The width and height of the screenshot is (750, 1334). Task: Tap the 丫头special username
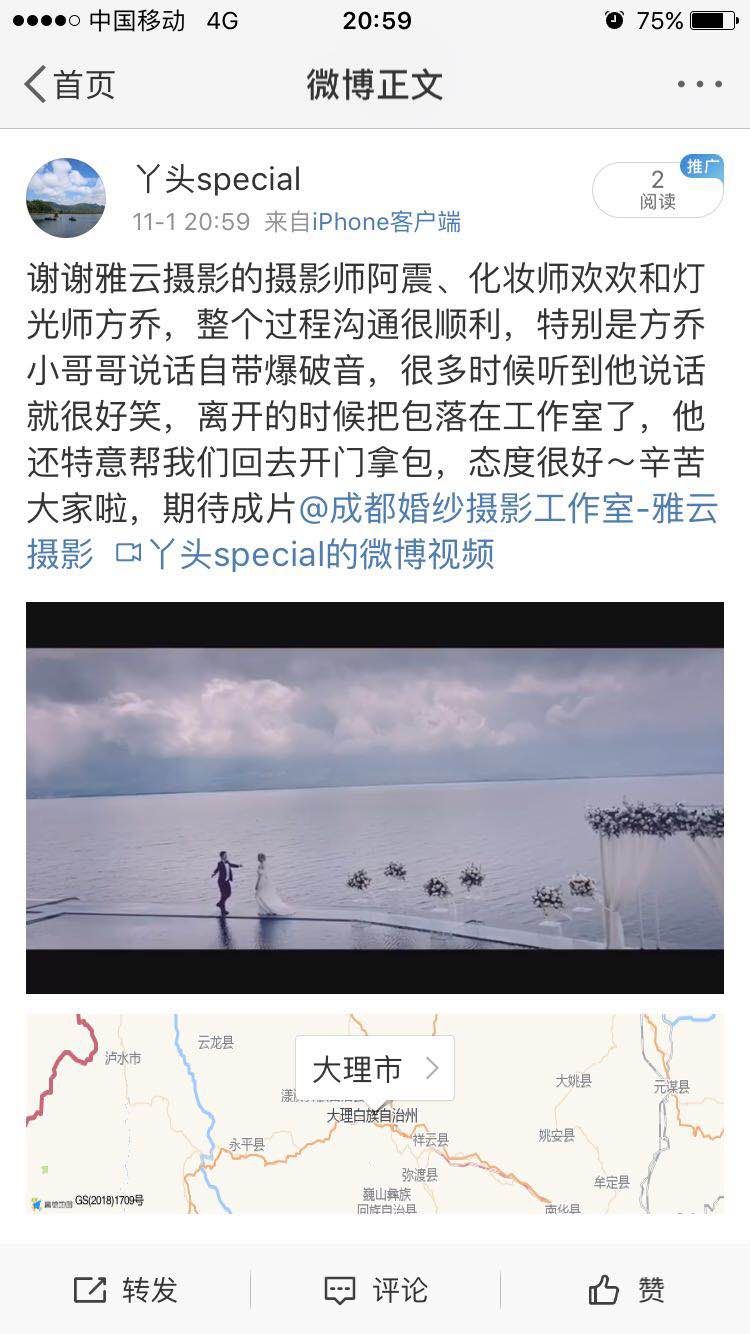point(217,180)
